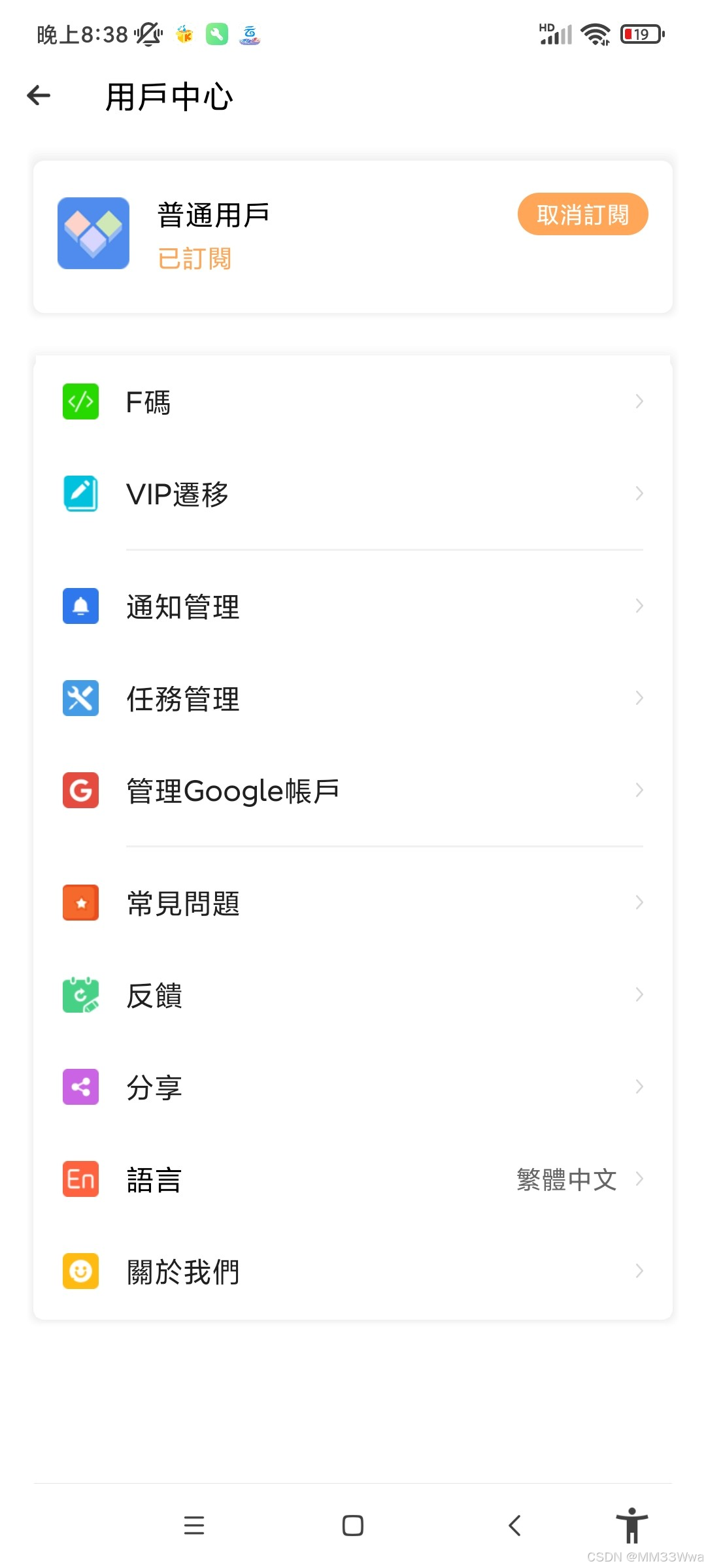Open VIP遷移
This screenshot has width=706, height=1568.
click(x=353, y=494)
